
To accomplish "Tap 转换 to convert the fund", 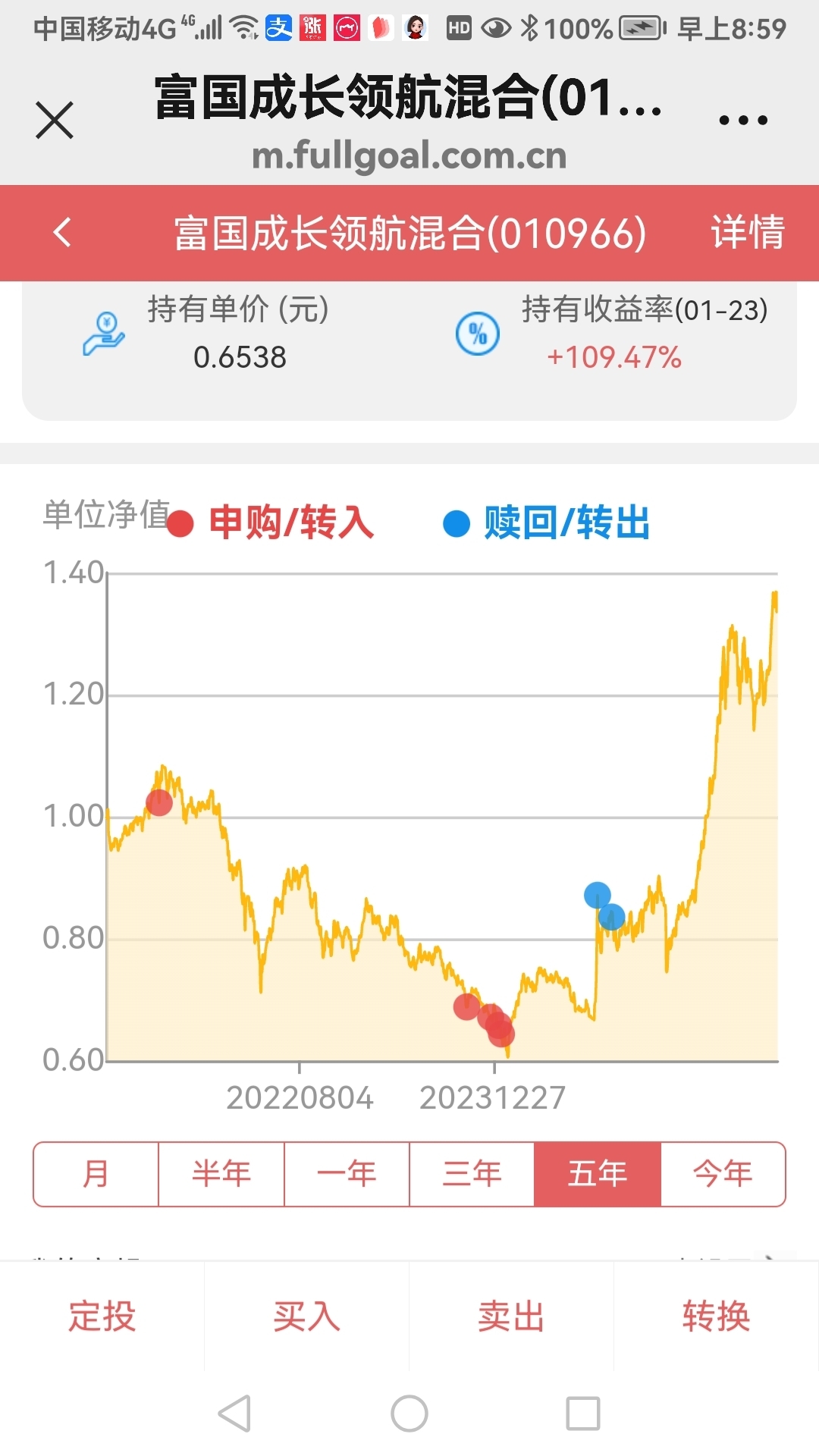I will [717, 1316].
